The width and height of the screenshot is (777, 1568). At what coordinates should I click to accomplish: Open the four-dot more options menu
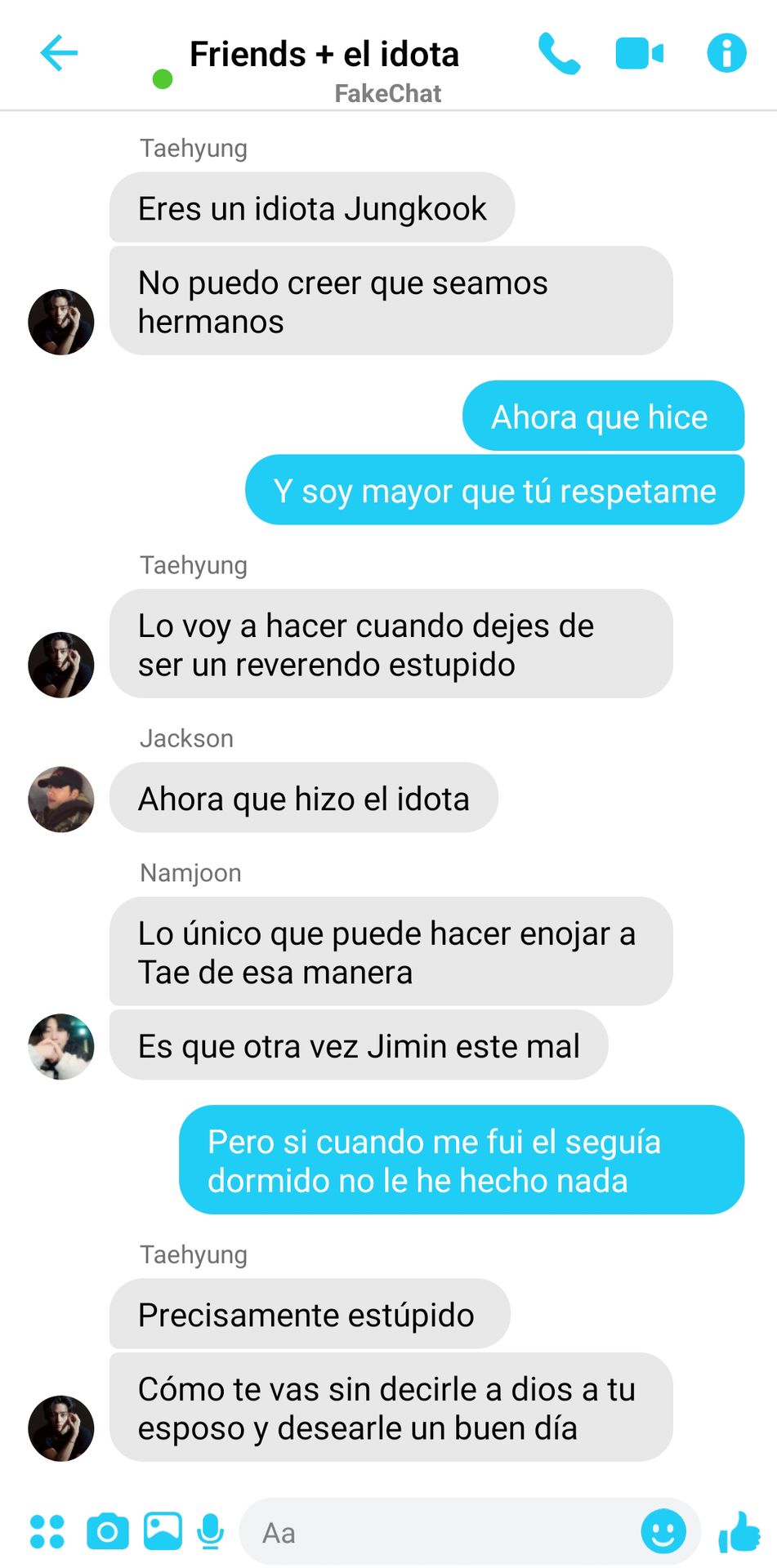click(x=47, y=1531)
